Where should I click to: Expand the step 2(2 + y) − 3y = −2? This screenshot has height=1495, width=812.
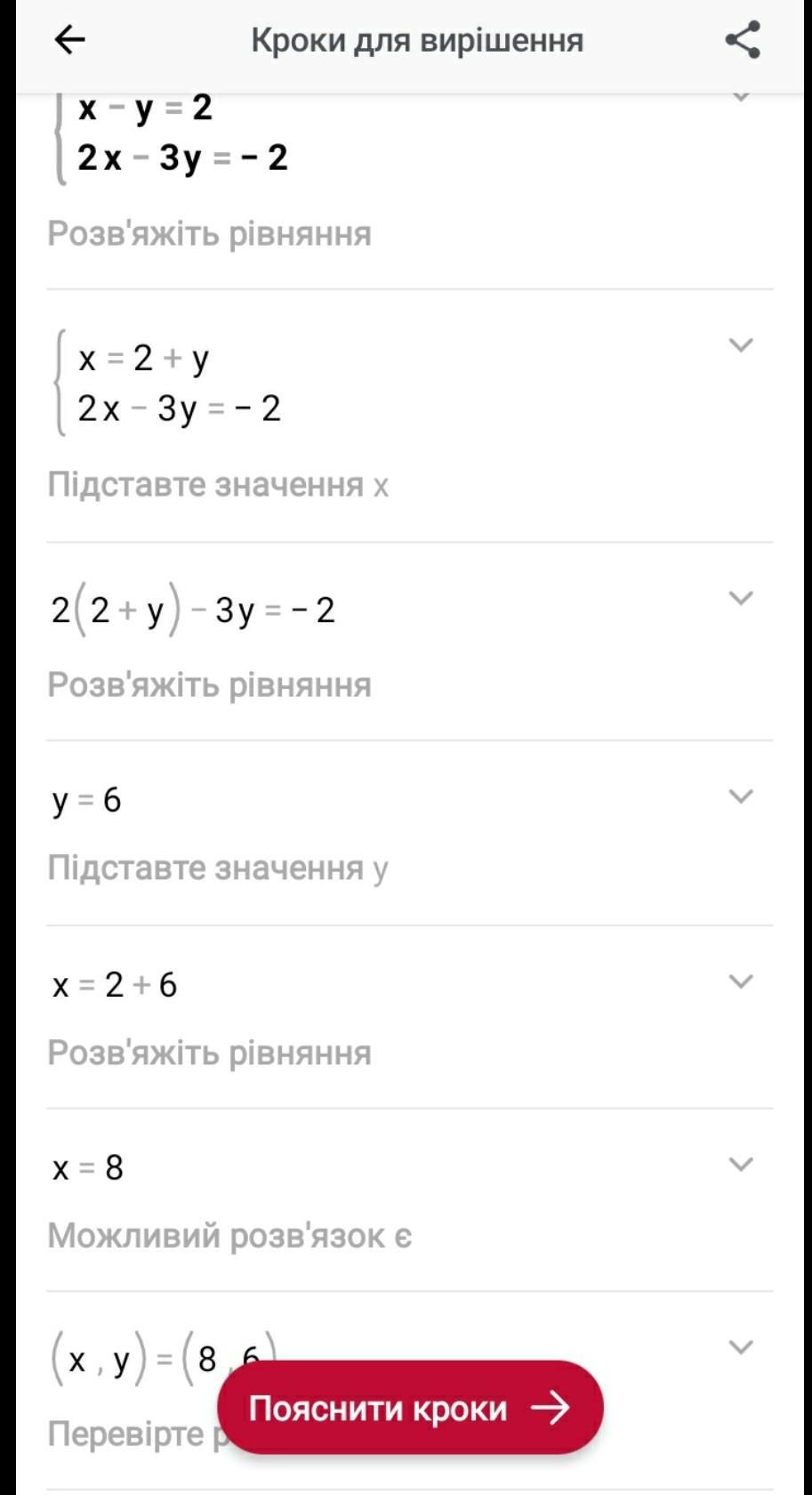[741, 597]
